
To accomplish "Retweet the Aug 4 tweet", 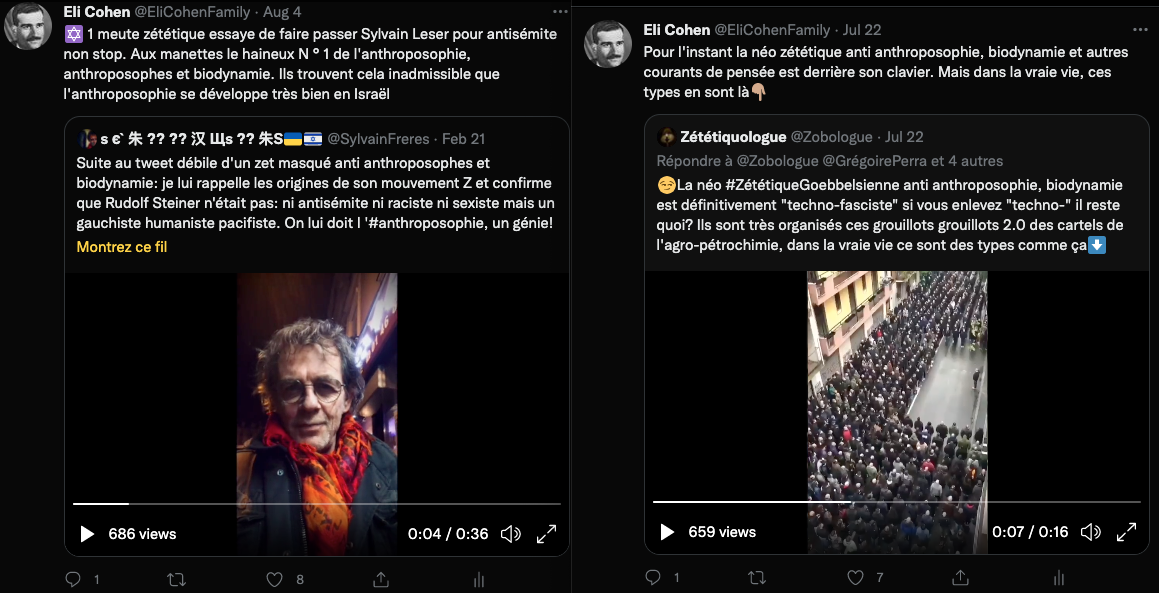I will (175, 579).
